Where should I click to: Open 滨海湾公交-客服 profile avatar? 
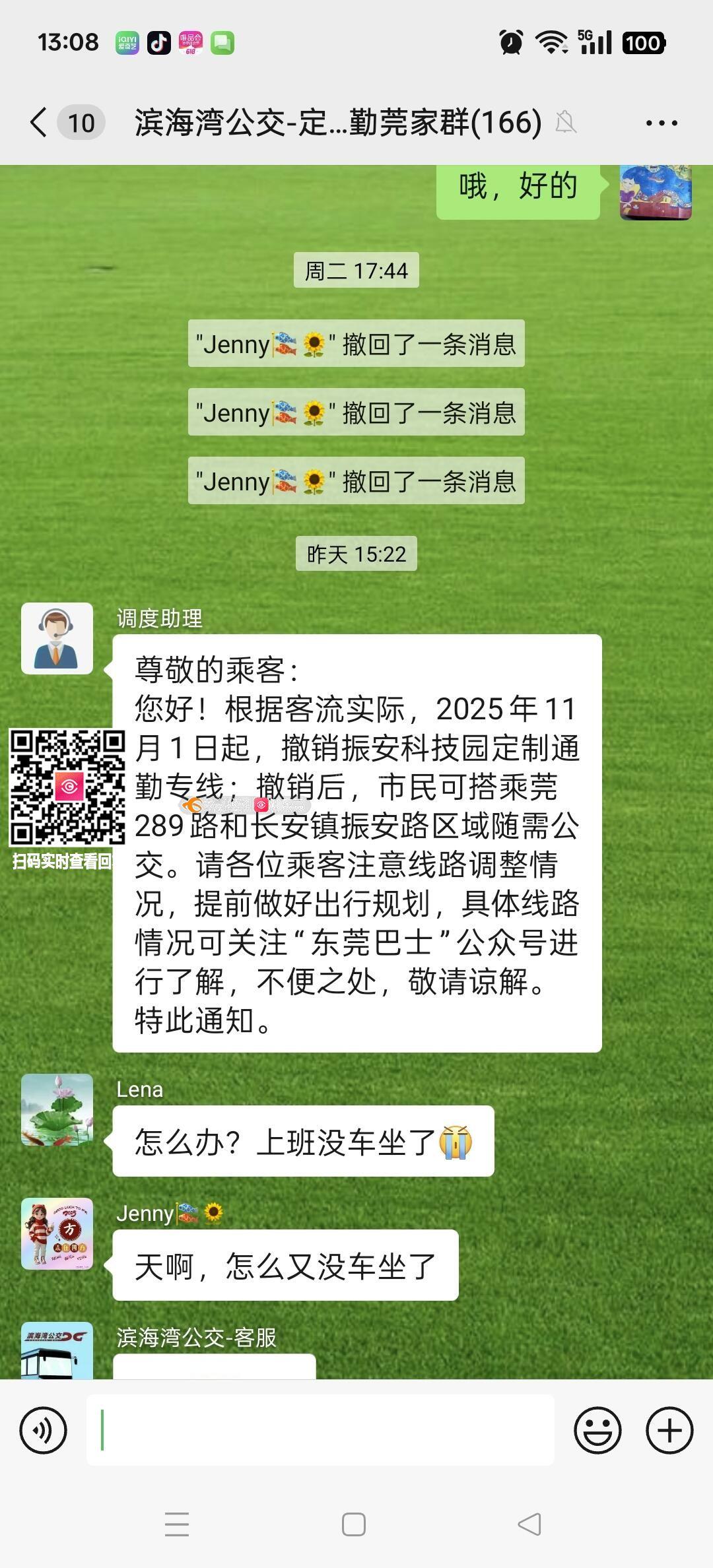click(x=57, y=1350)
